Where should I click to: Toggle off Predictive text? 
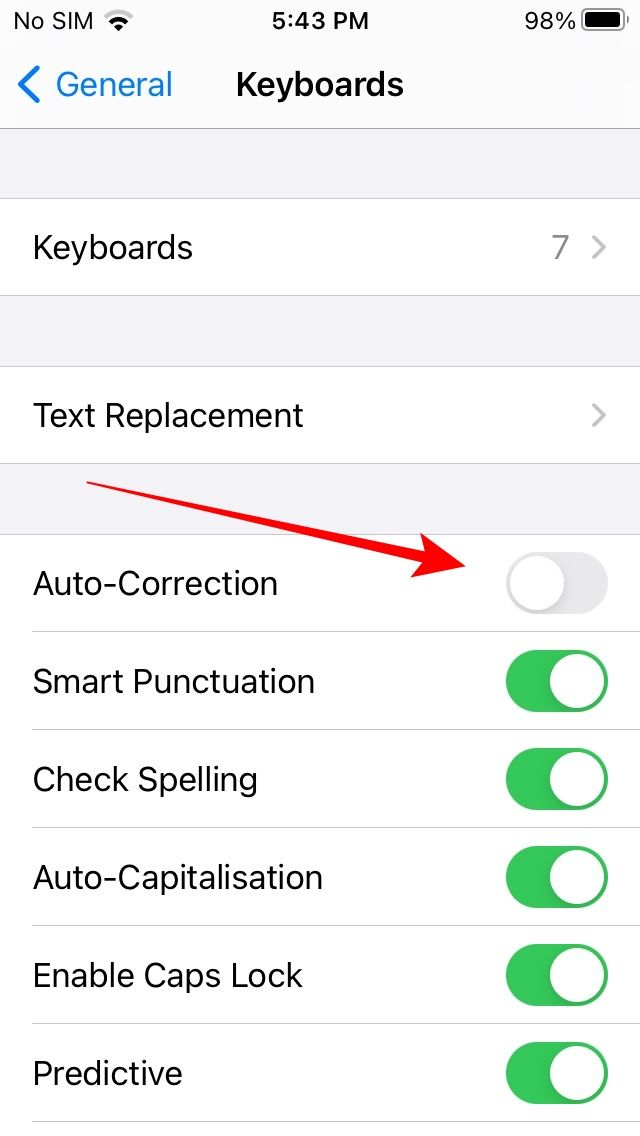pyautogui.click(x=556, y=1073)
